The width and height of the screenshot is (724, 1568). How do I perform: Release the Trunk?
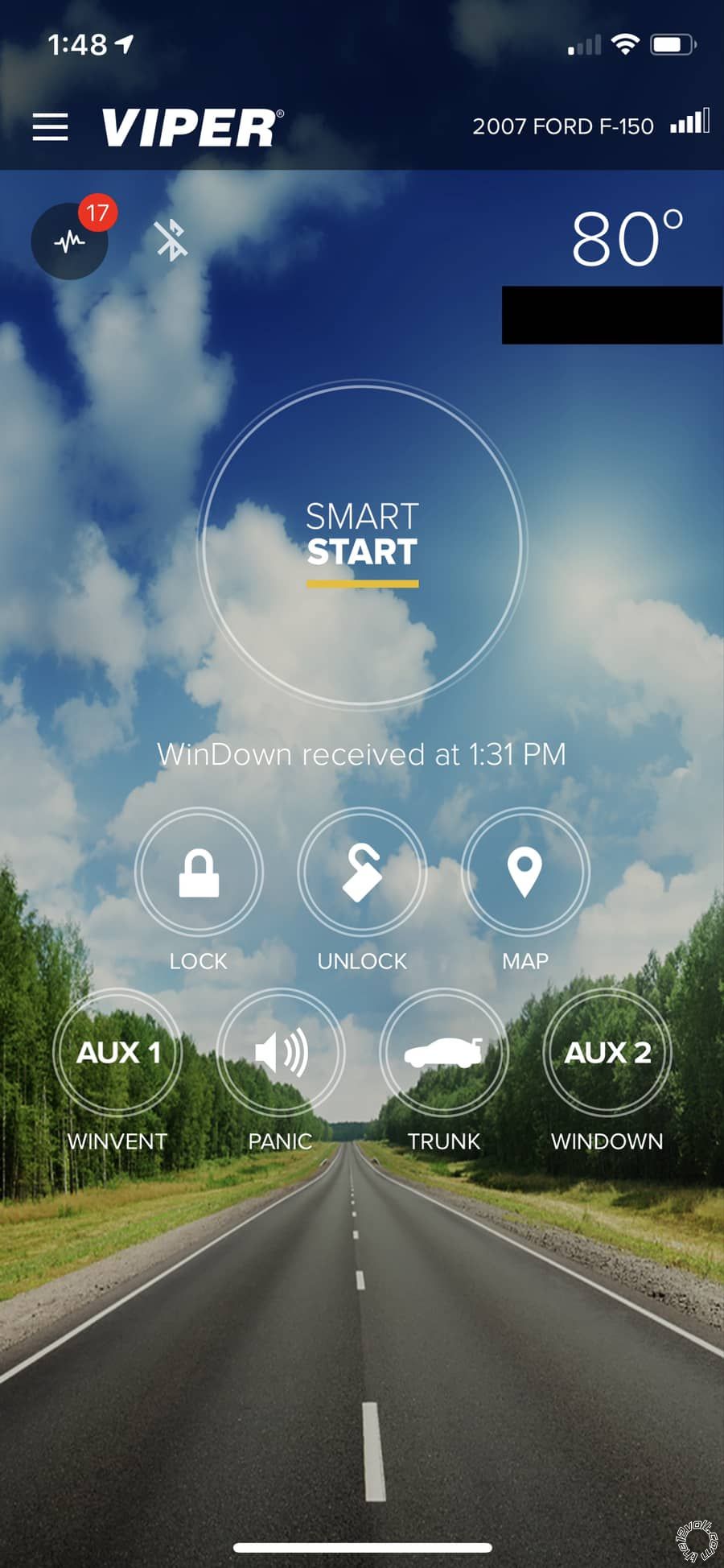pos(443,1052)
